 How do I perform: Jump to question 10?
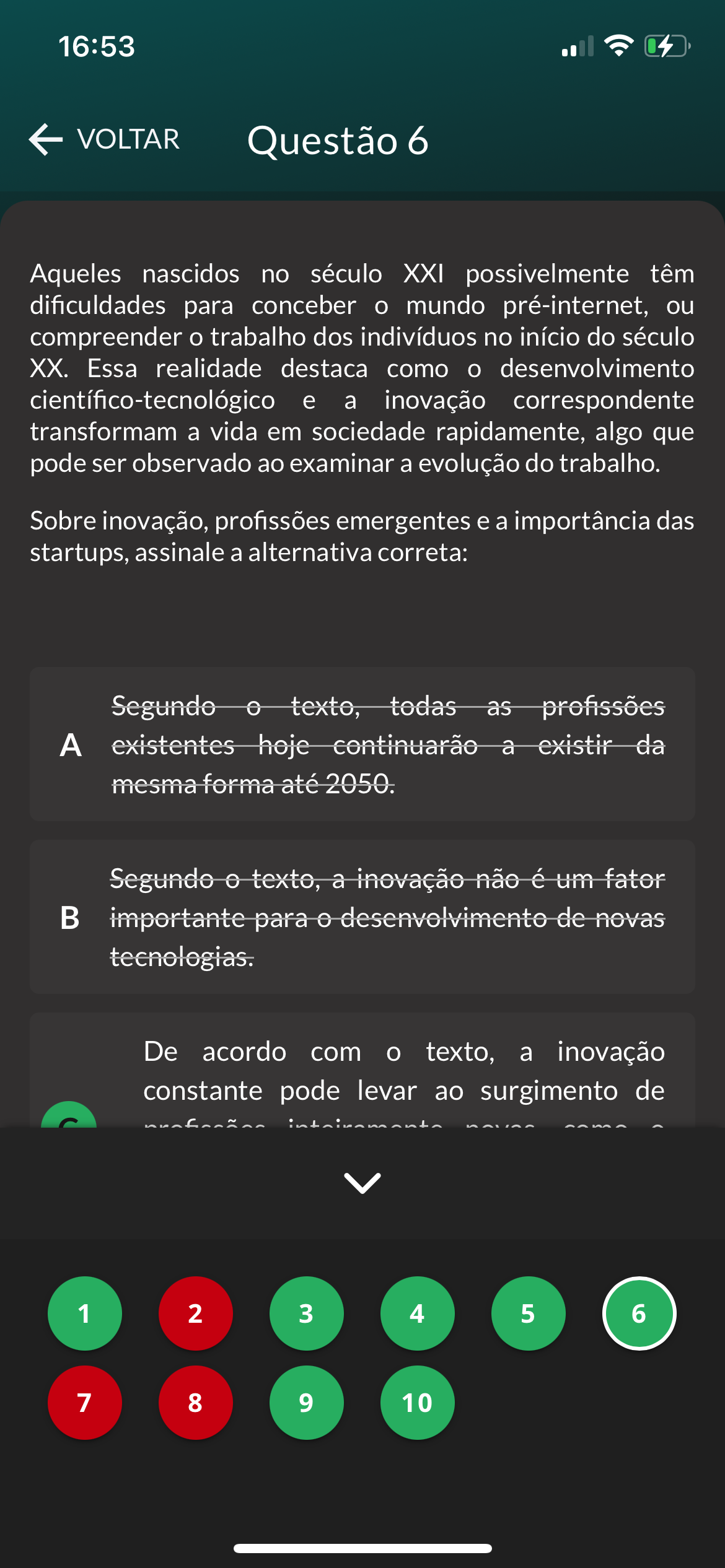[x=417, y=1402]
